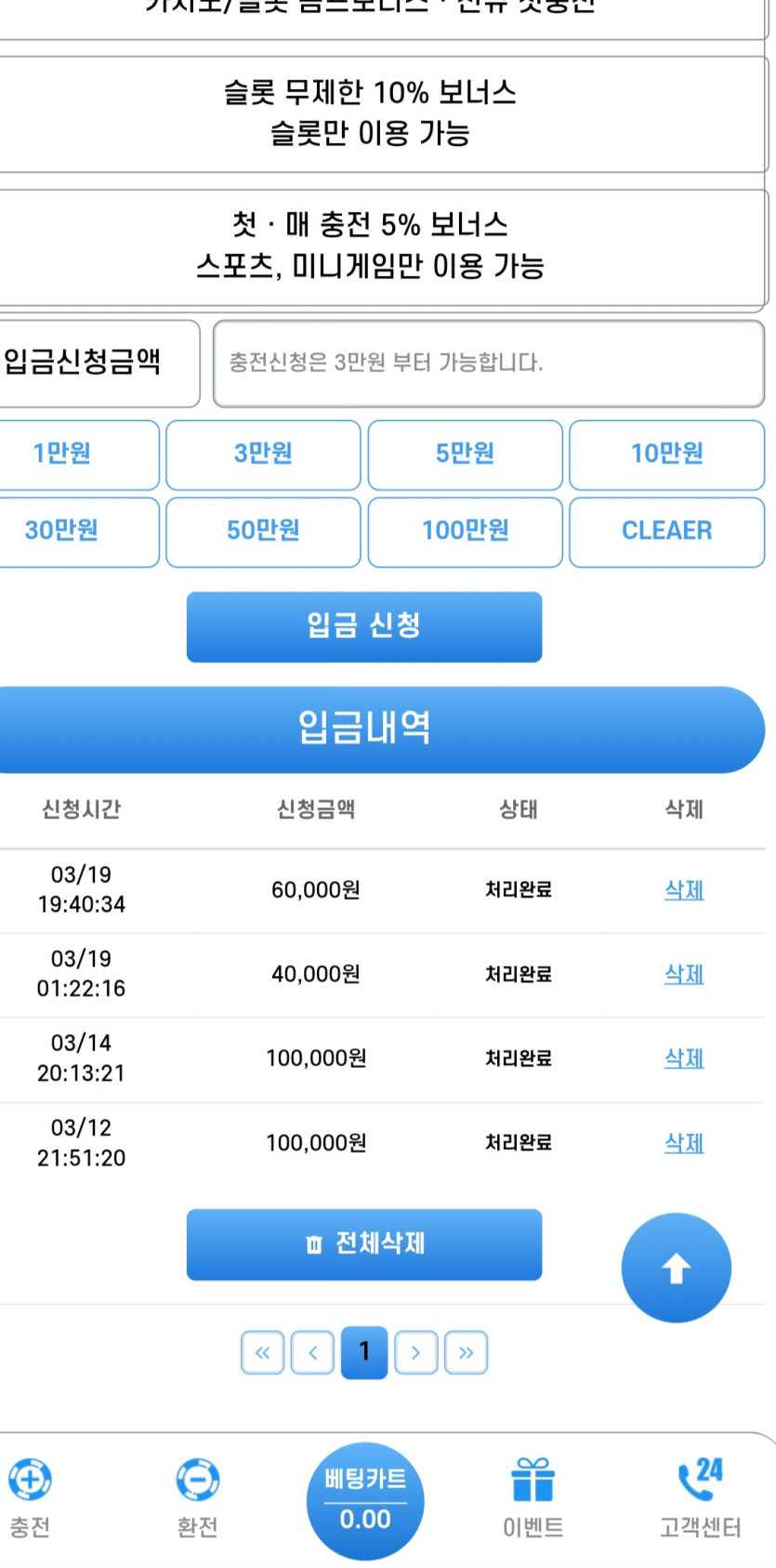Tap the 5만원 quick amount
This screenshot has height=1568, width=776.
point(465,455)
